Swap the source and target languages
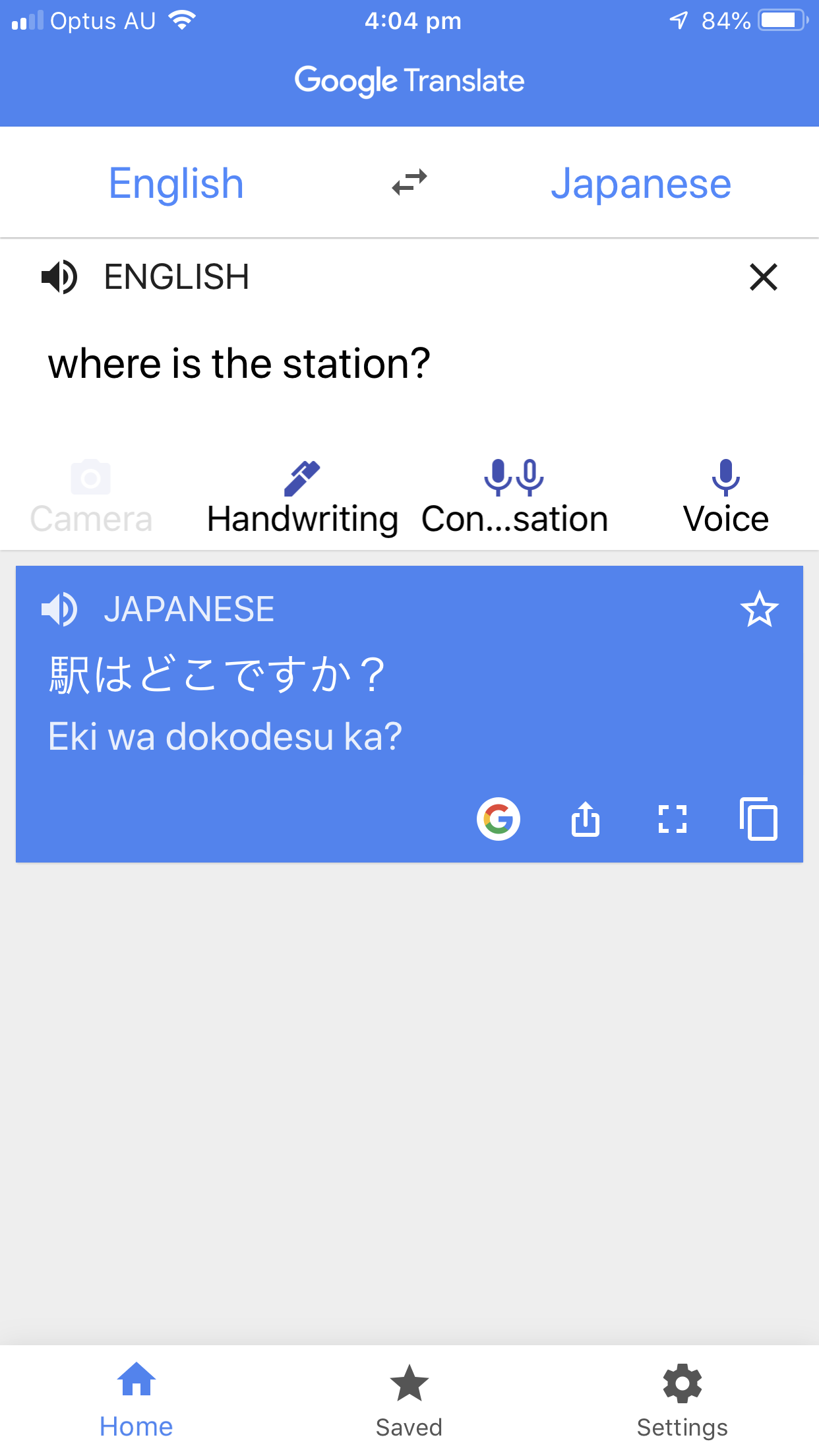 pyautogui.click(x=409, y=183)
